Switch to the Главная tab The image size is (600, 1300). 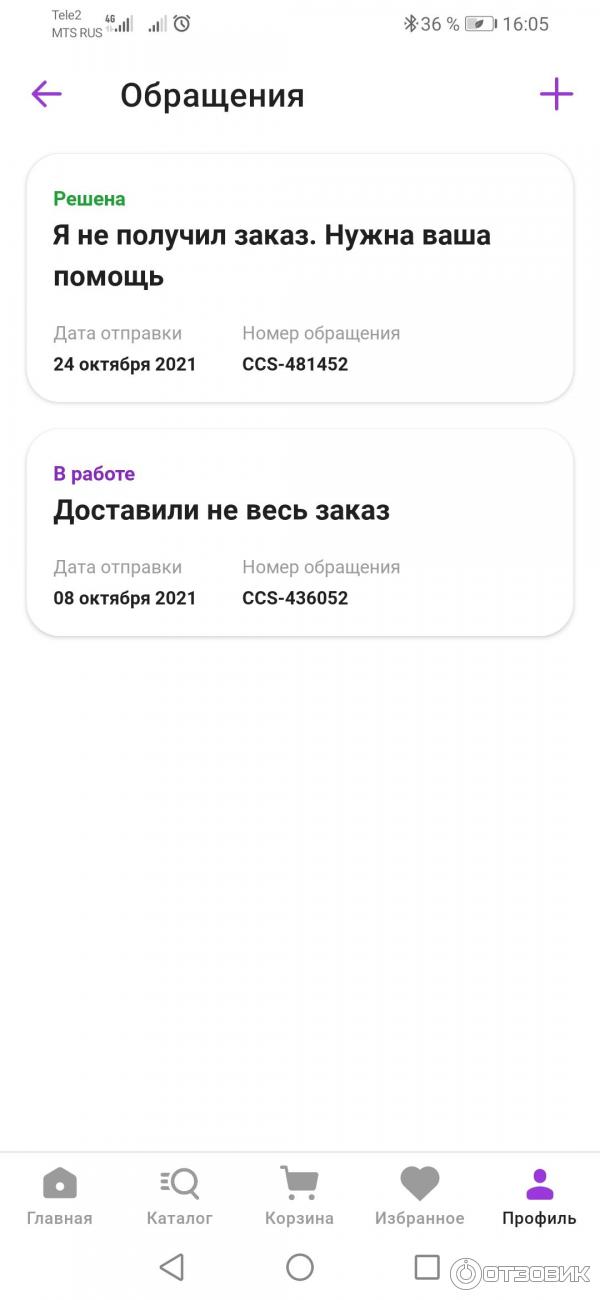click(59, 1197)
